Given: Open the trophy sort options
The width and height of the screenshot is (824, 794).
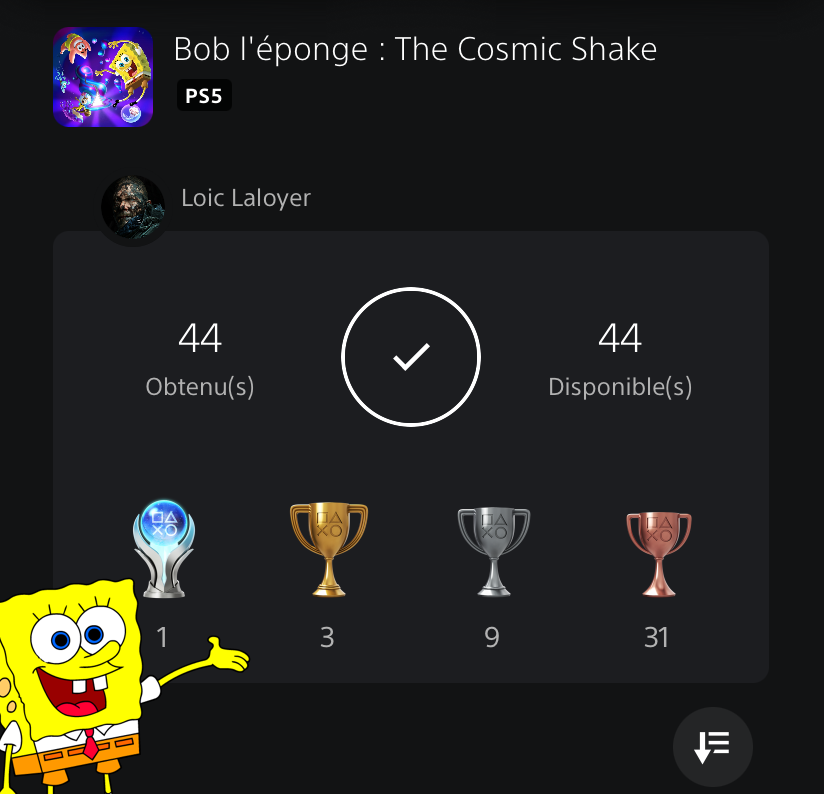Looking at the screenshot, I should [712, 746].
